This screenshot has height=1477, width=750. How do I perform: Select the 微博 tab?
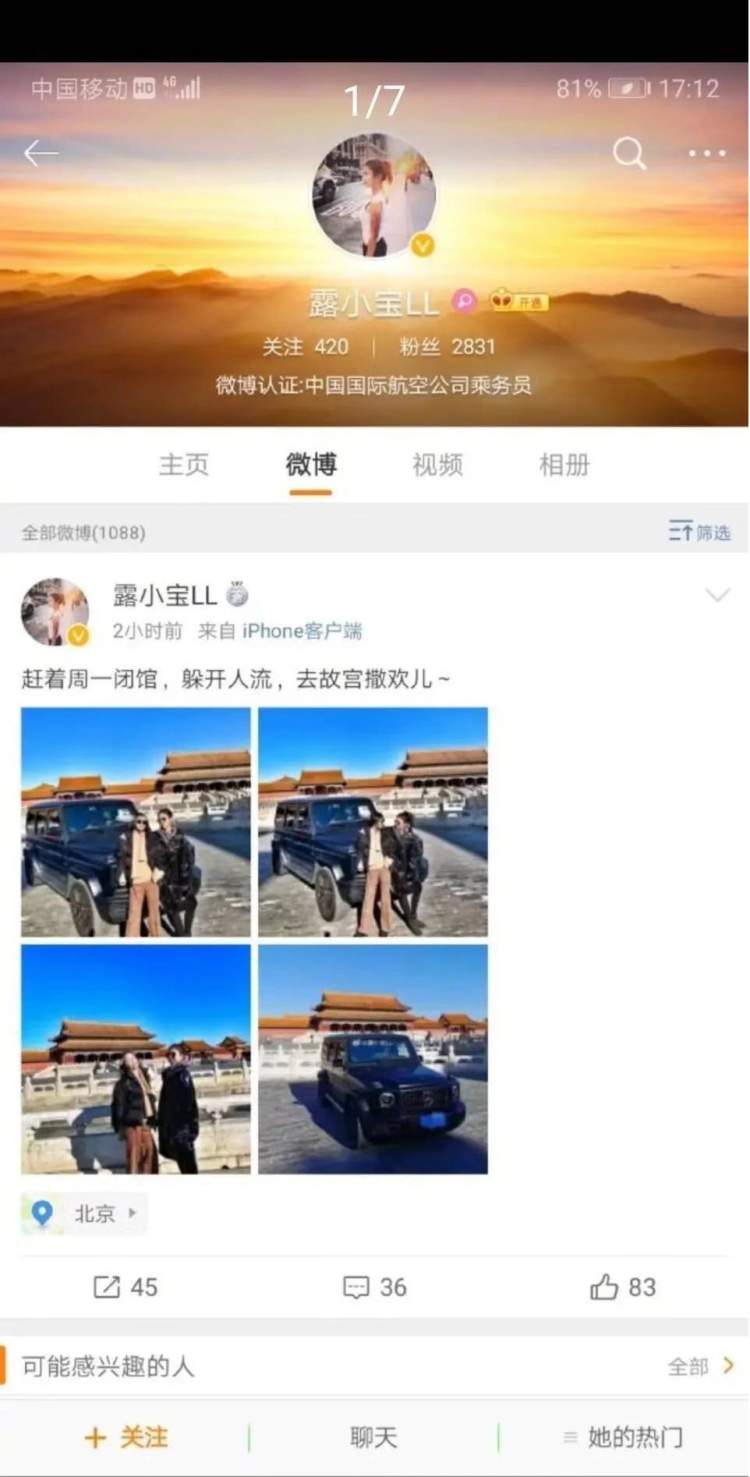311,465
